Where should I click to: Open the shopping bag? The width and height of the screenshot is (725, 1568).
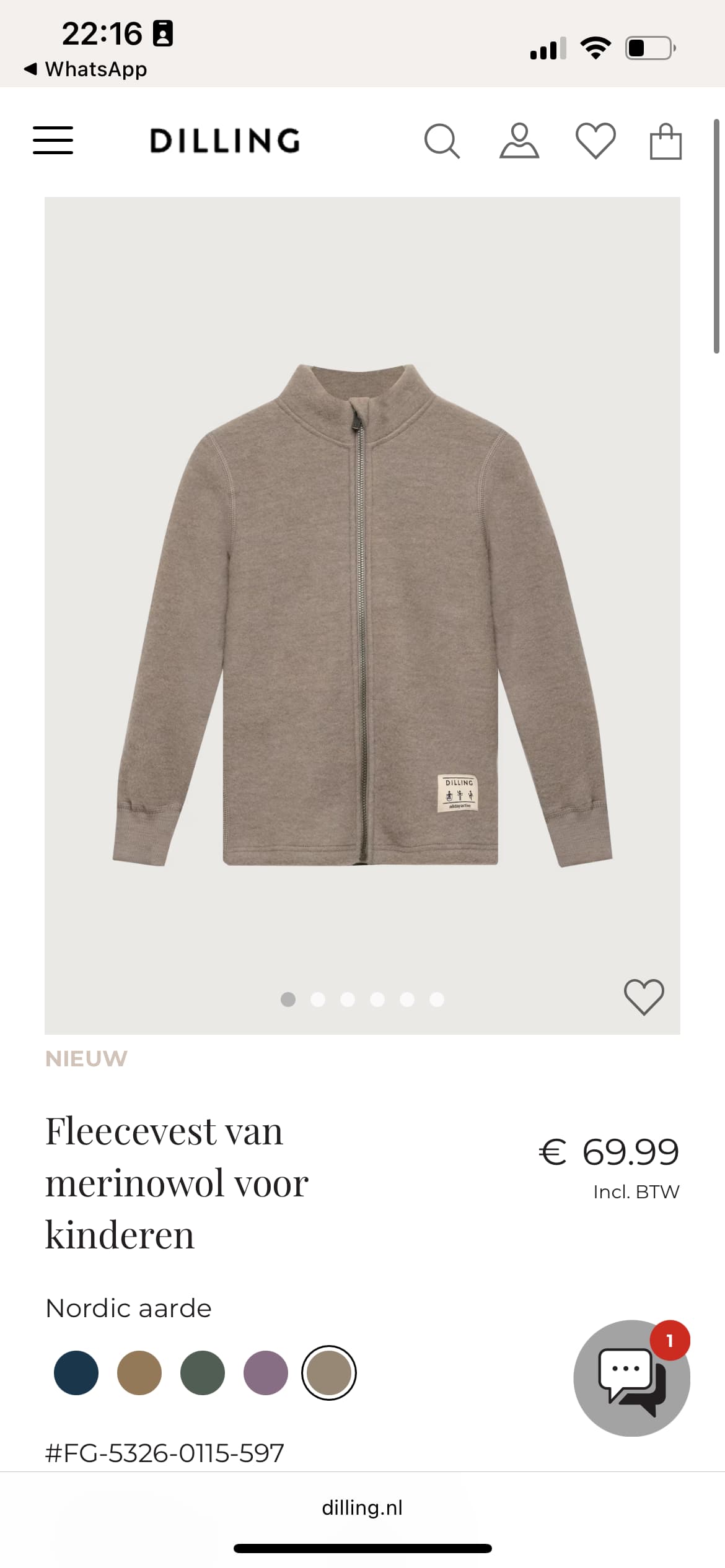666,142
